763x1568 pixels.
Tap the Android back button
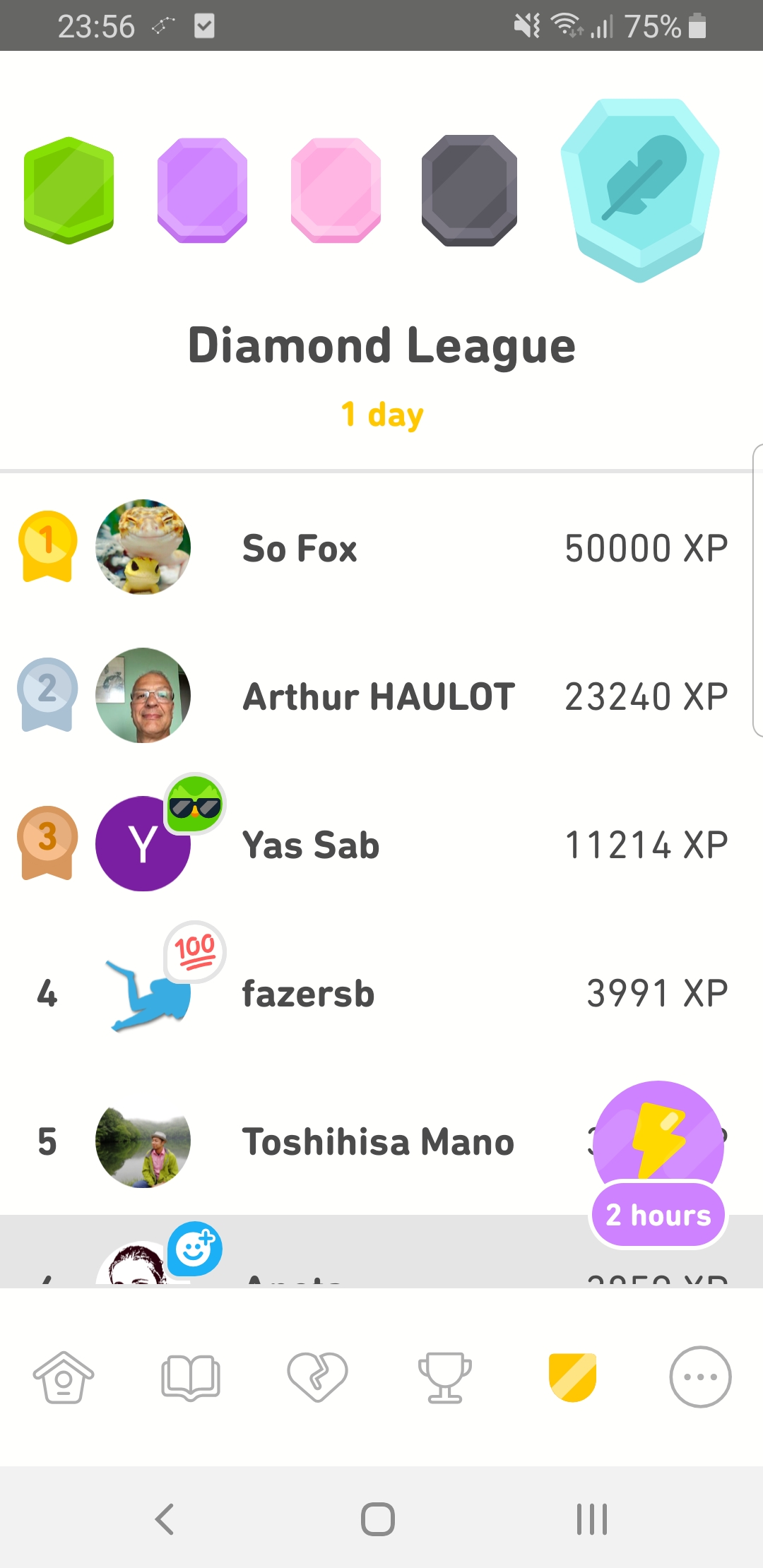[165, 1519]
